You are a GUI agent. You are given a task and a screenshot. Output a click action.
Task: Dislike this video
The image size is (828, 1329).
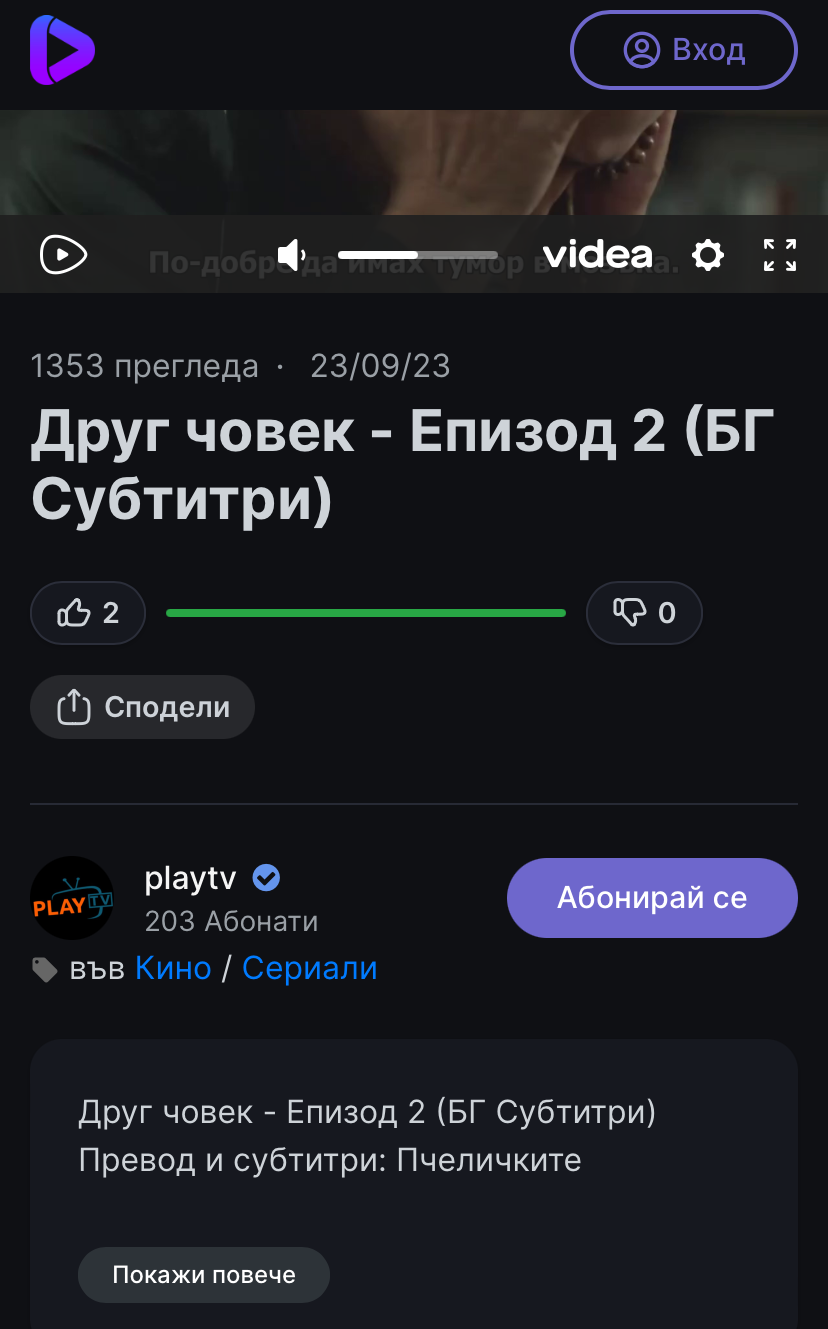[644, 613]
